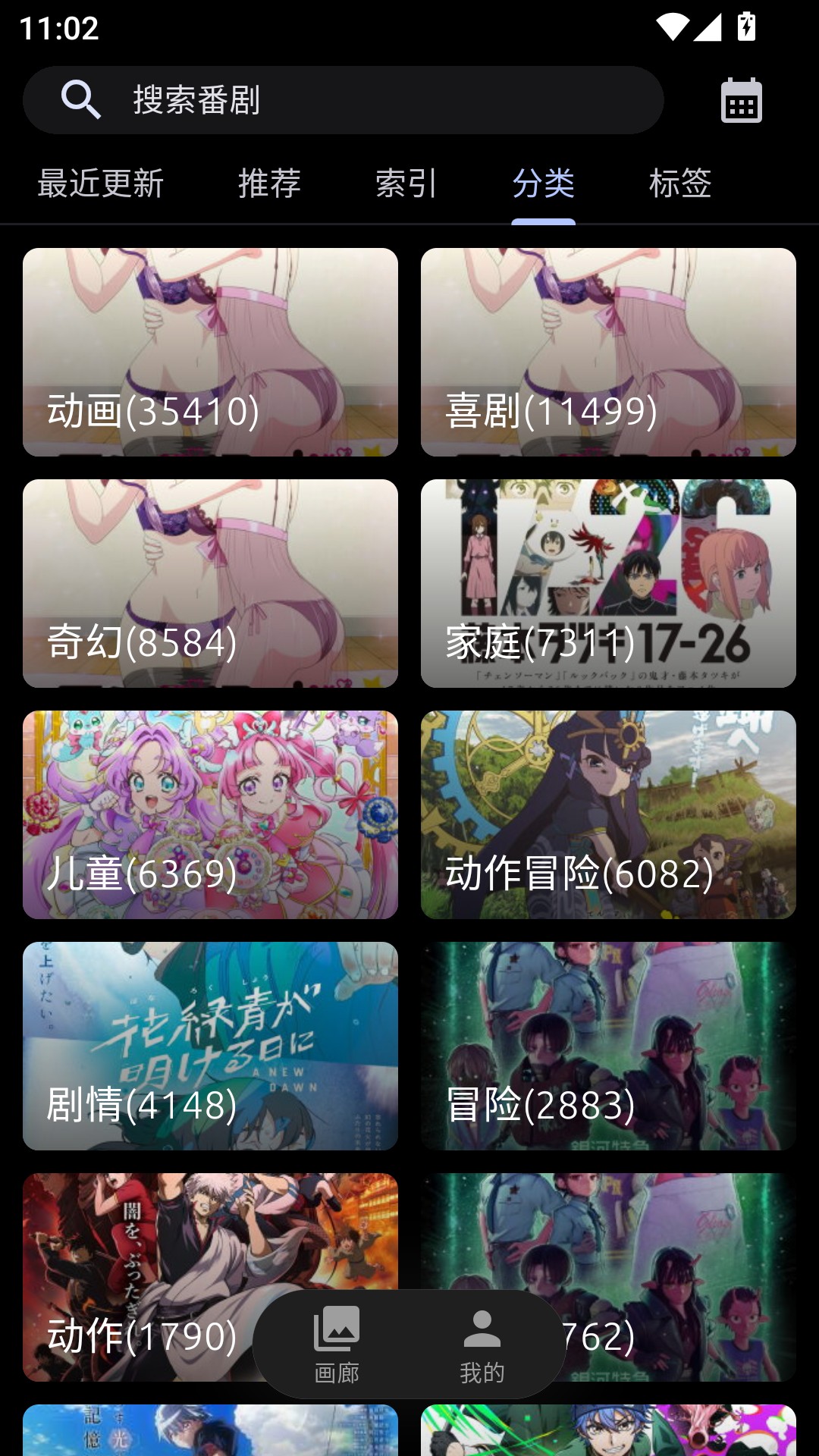
Task: Tap the cellular signal status icon
Action: (708, 25)
